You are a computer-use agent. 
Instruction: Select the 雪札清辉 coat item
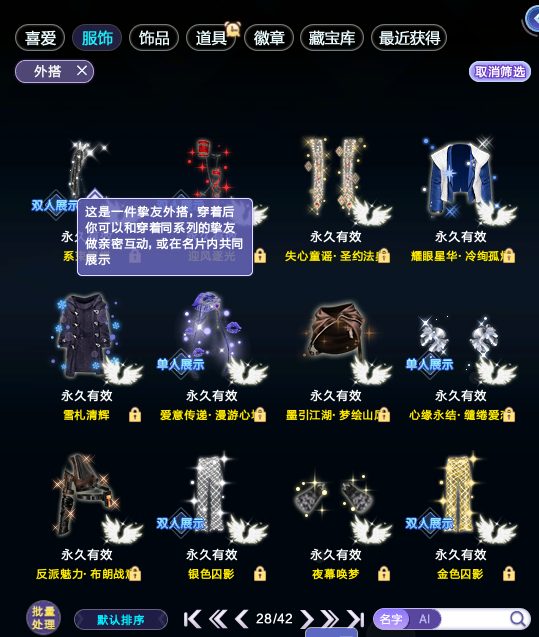point(86,358)
